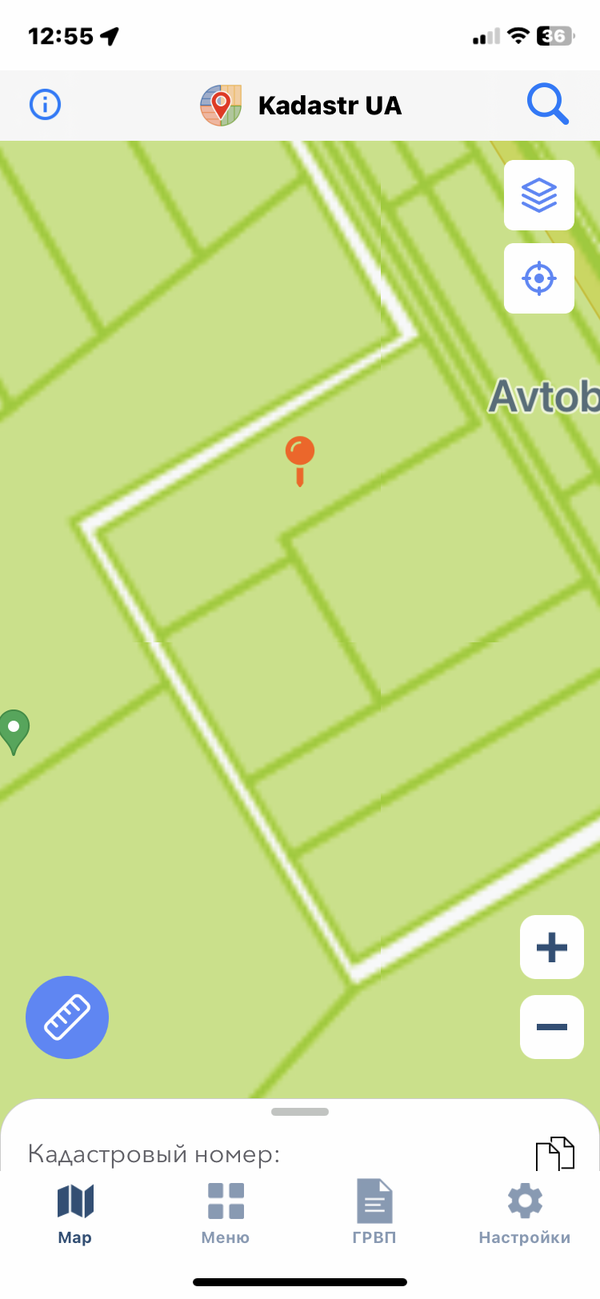Open the search magnifier

(x=547, y=104)
